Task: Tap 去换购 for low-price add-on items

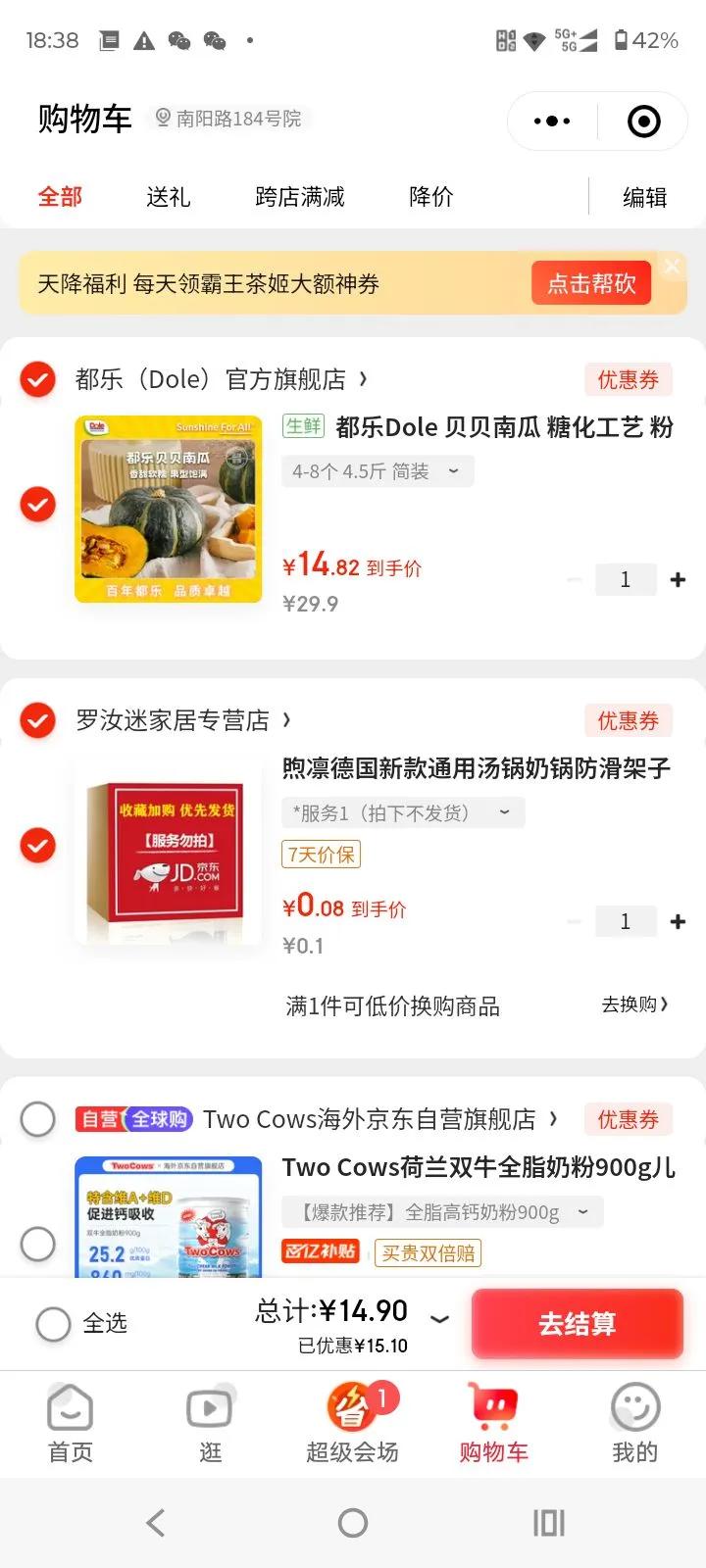Action: 634,1004
